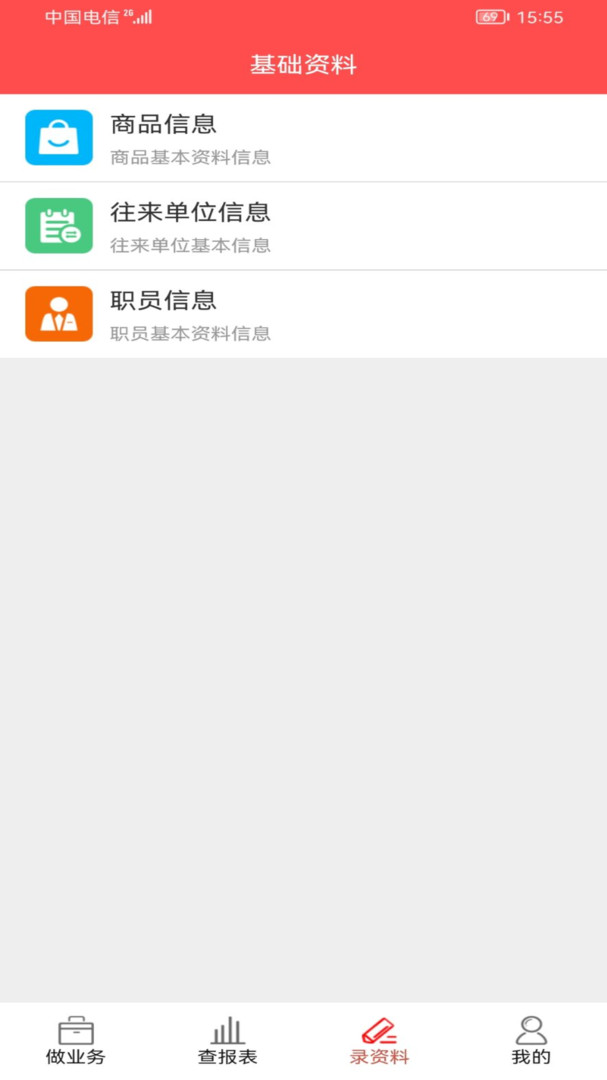The image size is (607, 1080).
Task: Switch to the 查报表 tab
Action: pos(227,1041)
